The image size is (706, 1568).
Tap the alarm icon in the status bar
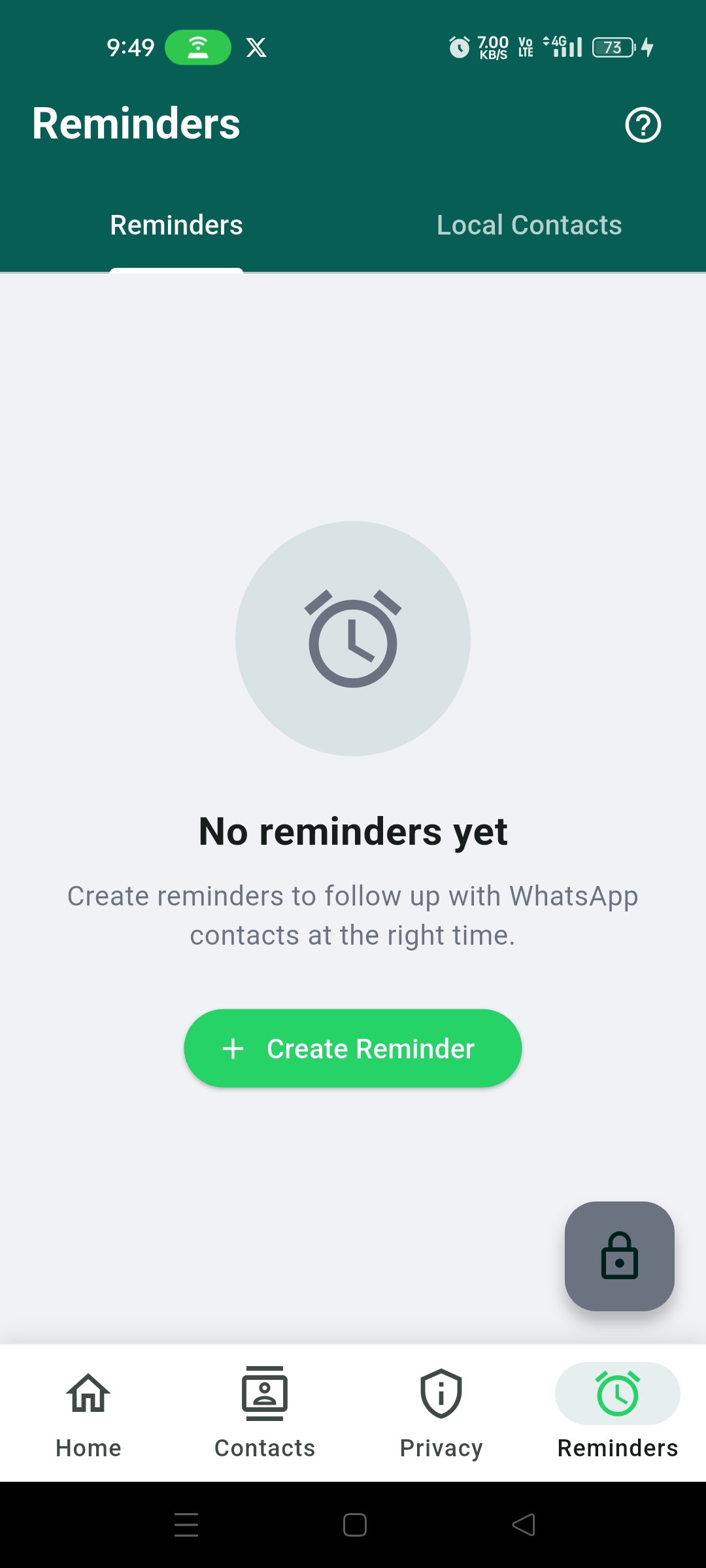[460, 47]
